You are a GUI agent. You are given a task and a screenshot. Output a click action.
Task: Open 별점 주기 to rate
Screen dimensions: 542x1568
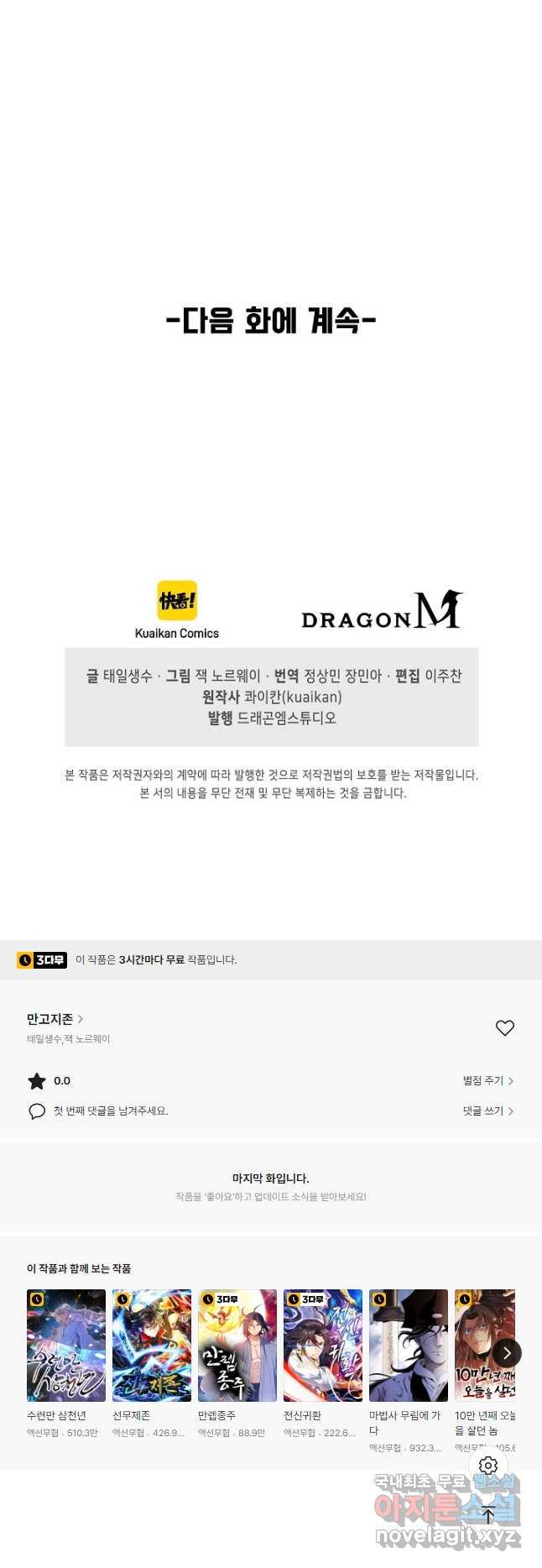coord(487,1080)
